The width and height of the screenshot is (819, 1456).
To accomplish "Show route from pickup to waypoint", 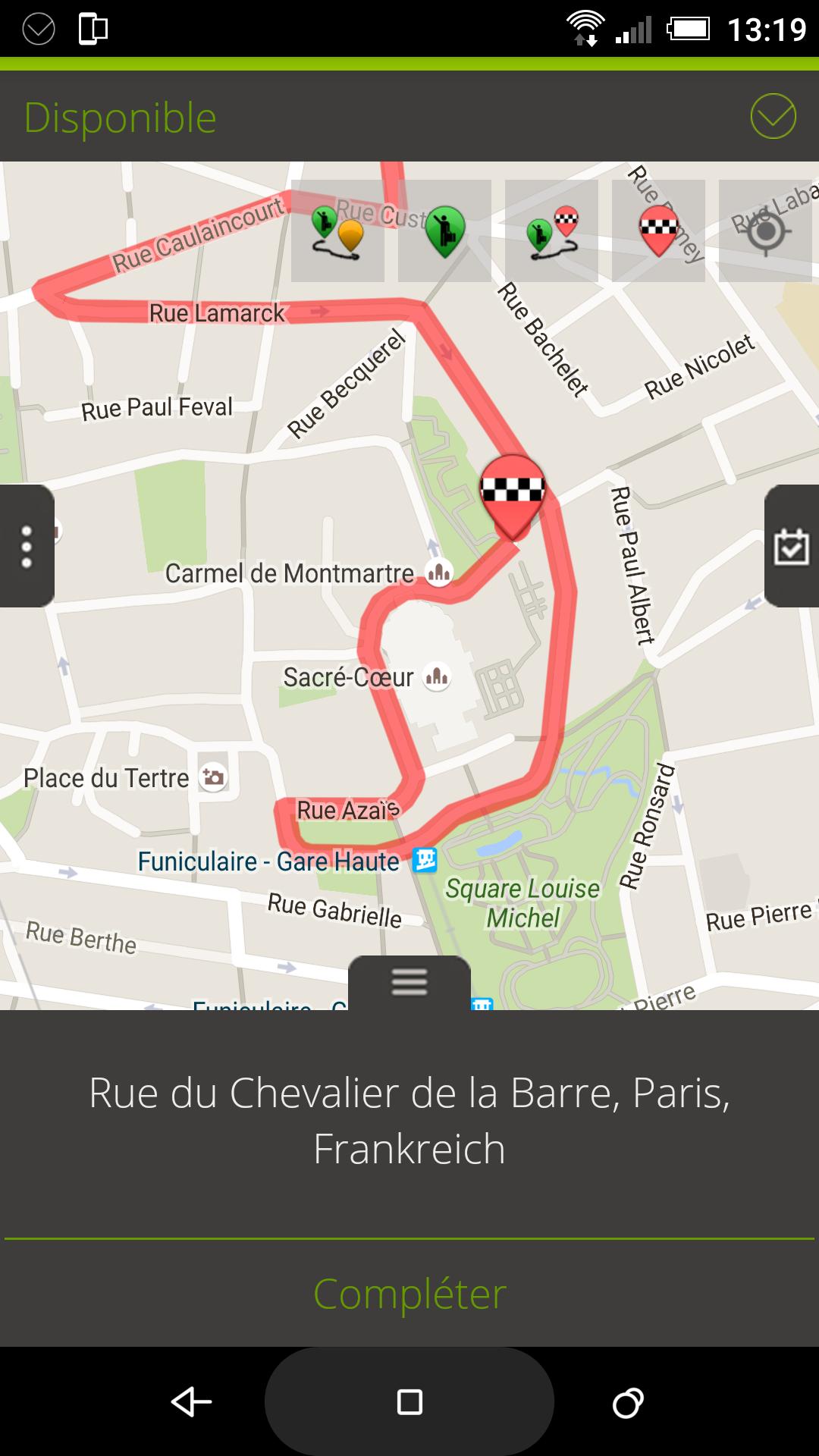I will click(x=337, y=231).
